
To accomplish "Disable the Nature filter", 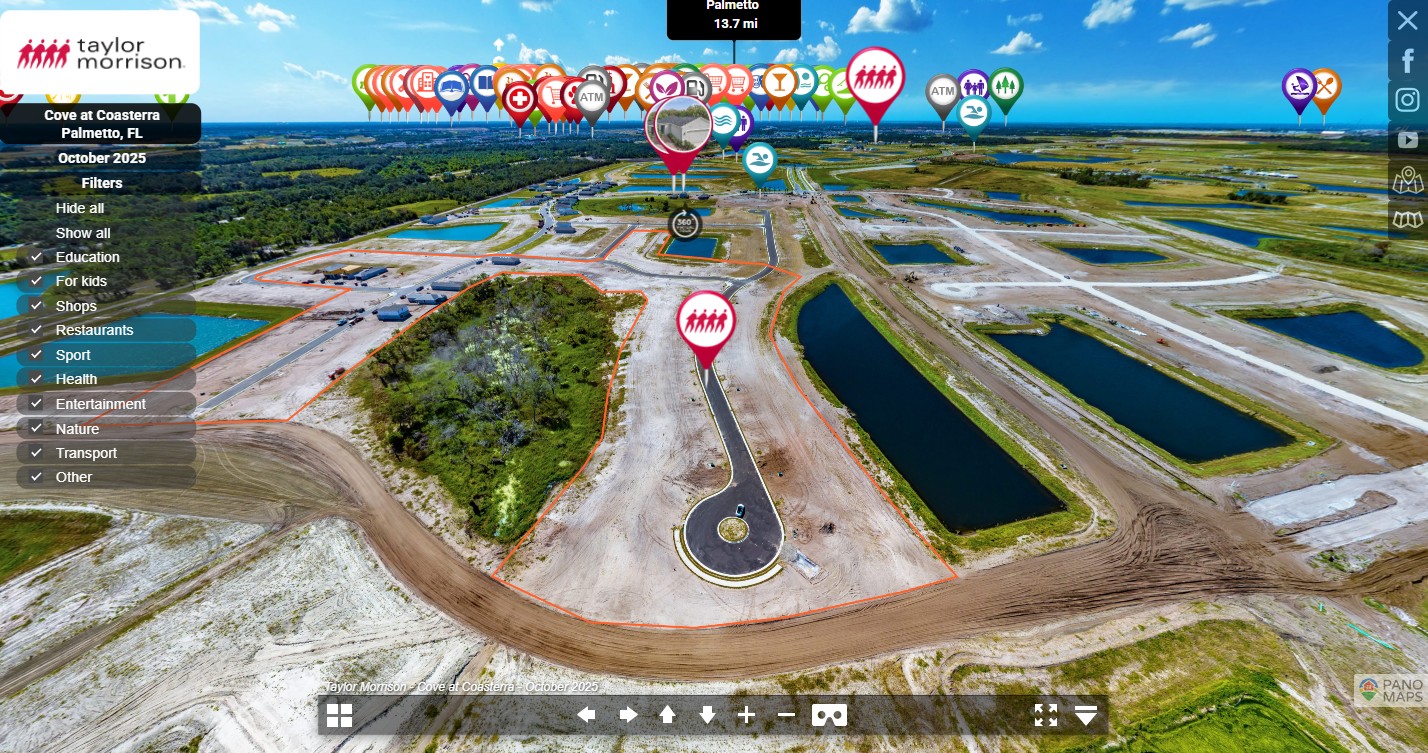I will pyautogui.click(x=37, y=429).
